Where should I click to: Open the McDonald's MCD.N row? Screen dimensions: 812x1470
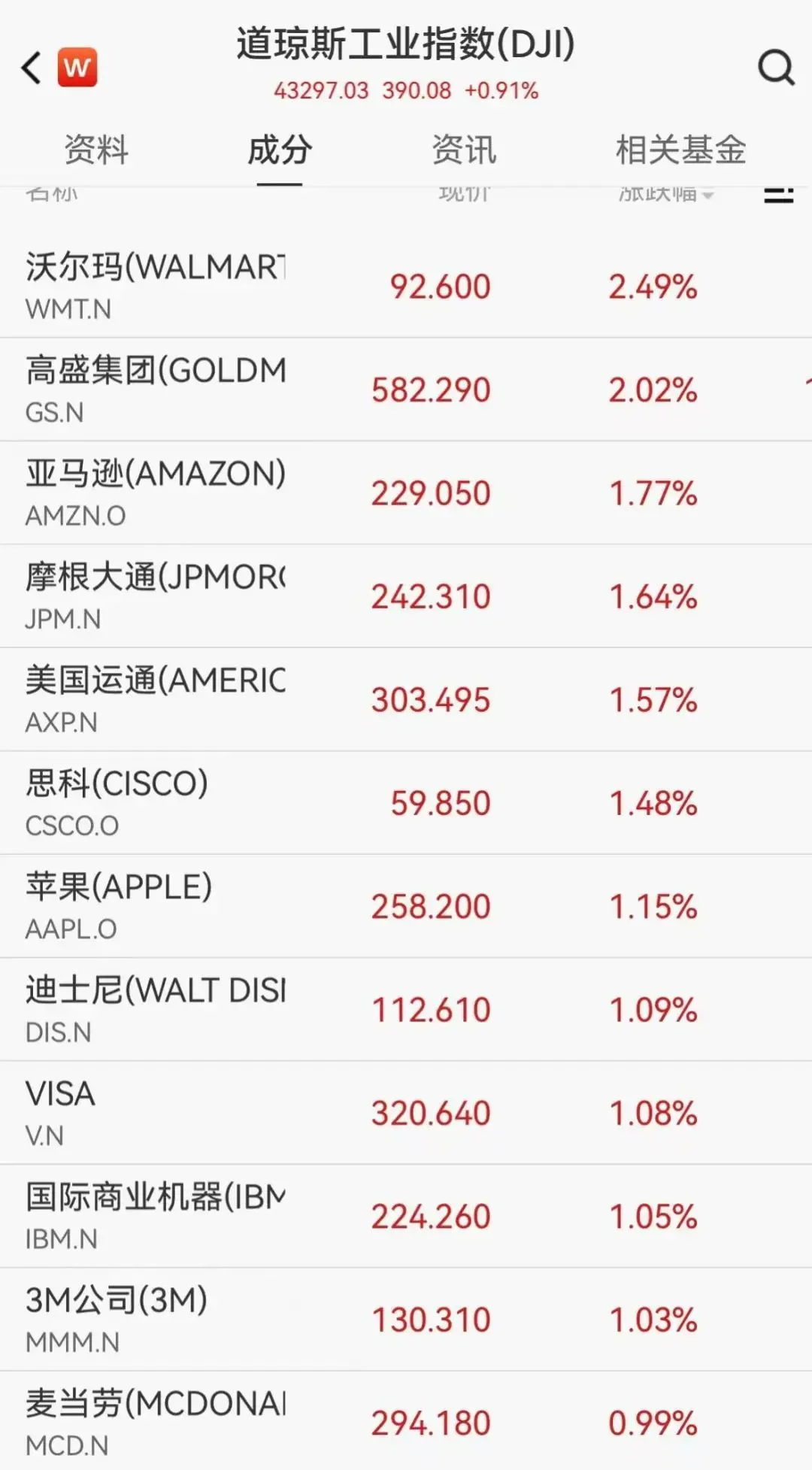point(406,1423)
